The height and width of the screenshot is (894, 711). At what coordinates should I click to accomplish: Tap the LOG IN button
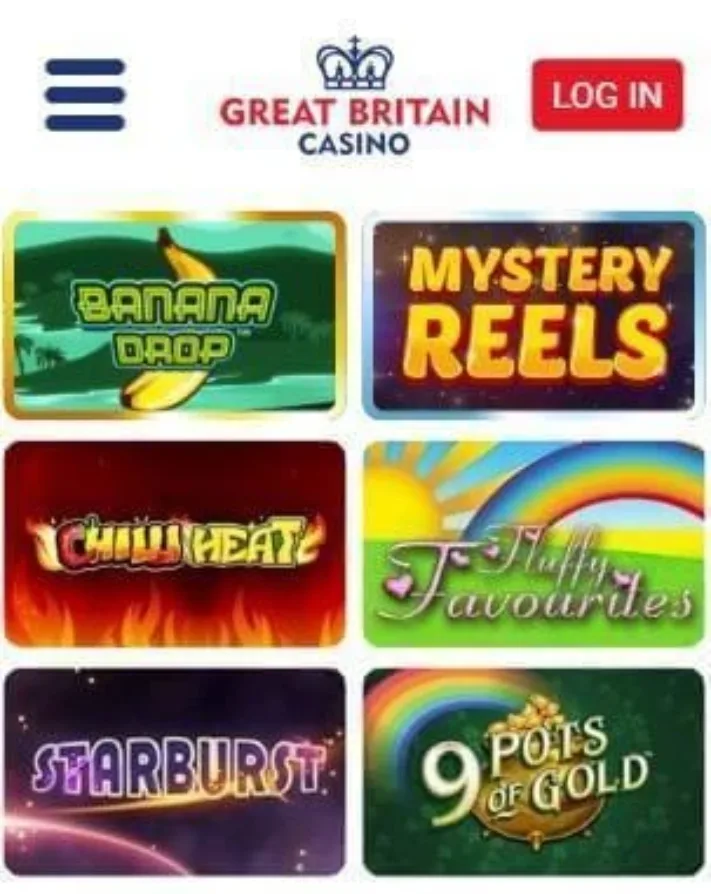click(607, 95)
